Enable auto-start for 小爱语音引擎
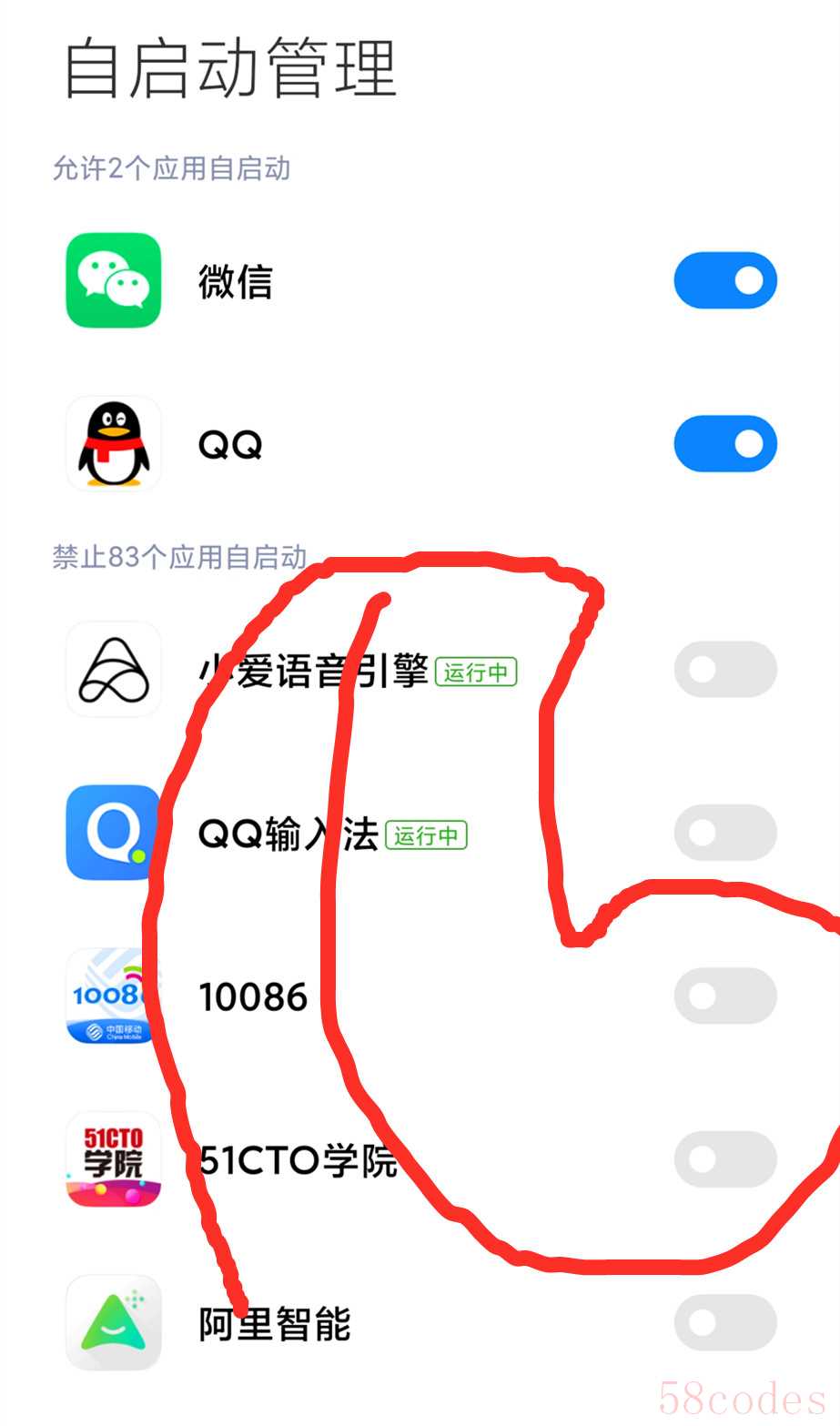Image resolution: width=840 pixels, height=1426 pixels. coord(724,669)
